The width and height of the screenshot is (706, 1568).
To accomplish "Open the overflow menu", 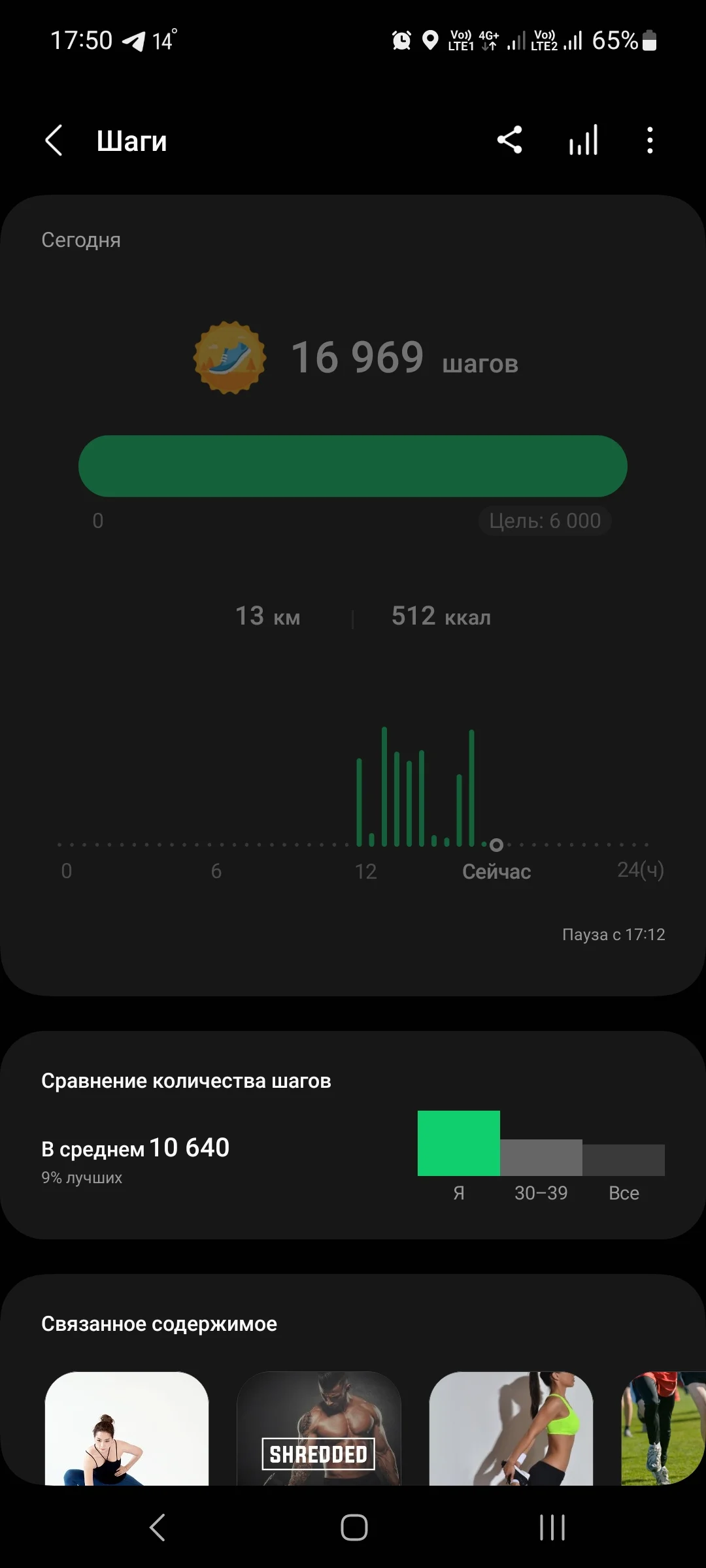I will click(x=649, y=140).
